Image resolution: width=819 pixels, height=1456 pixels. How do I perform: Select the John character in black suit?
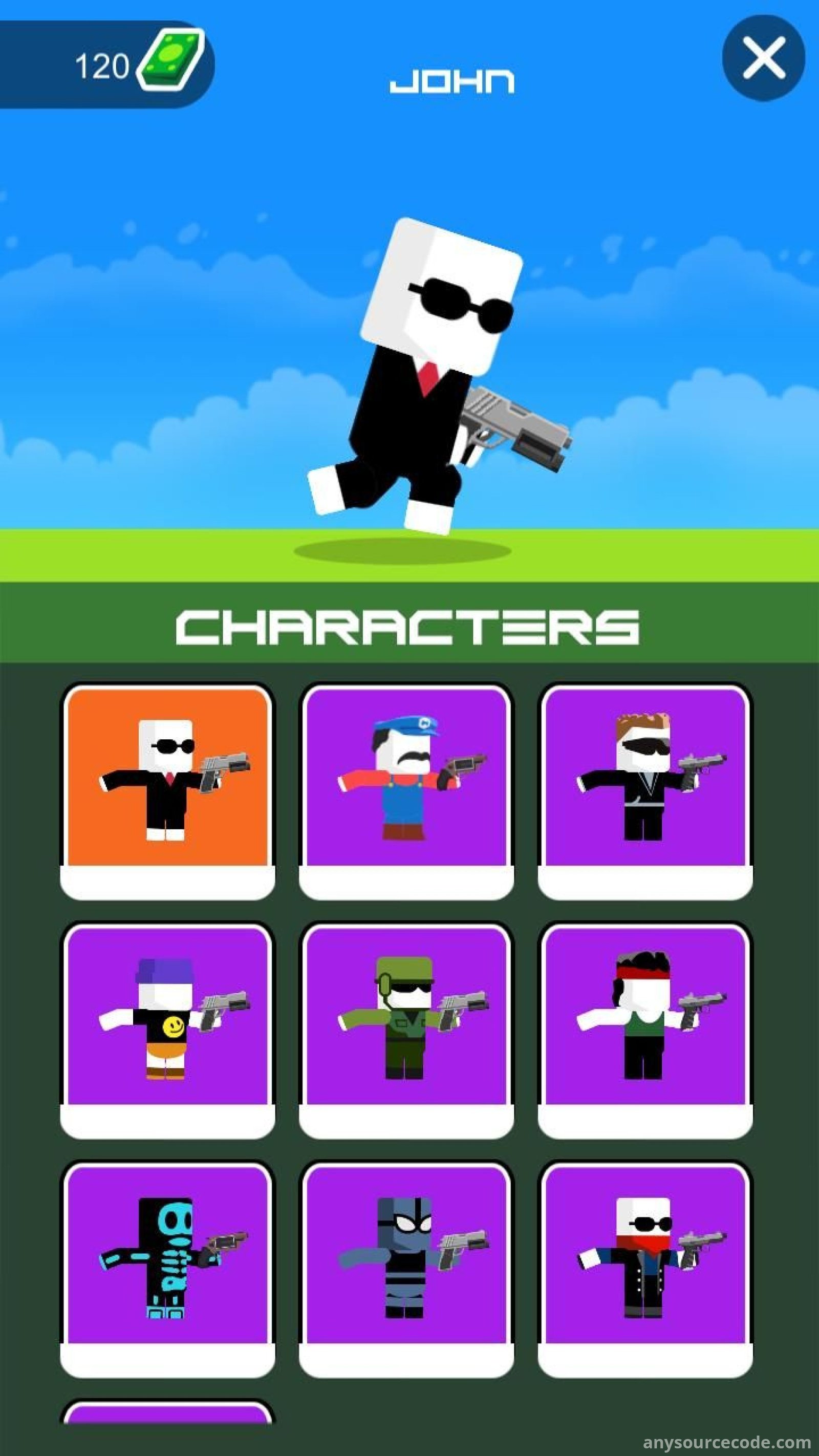click(x=167, y=791)
